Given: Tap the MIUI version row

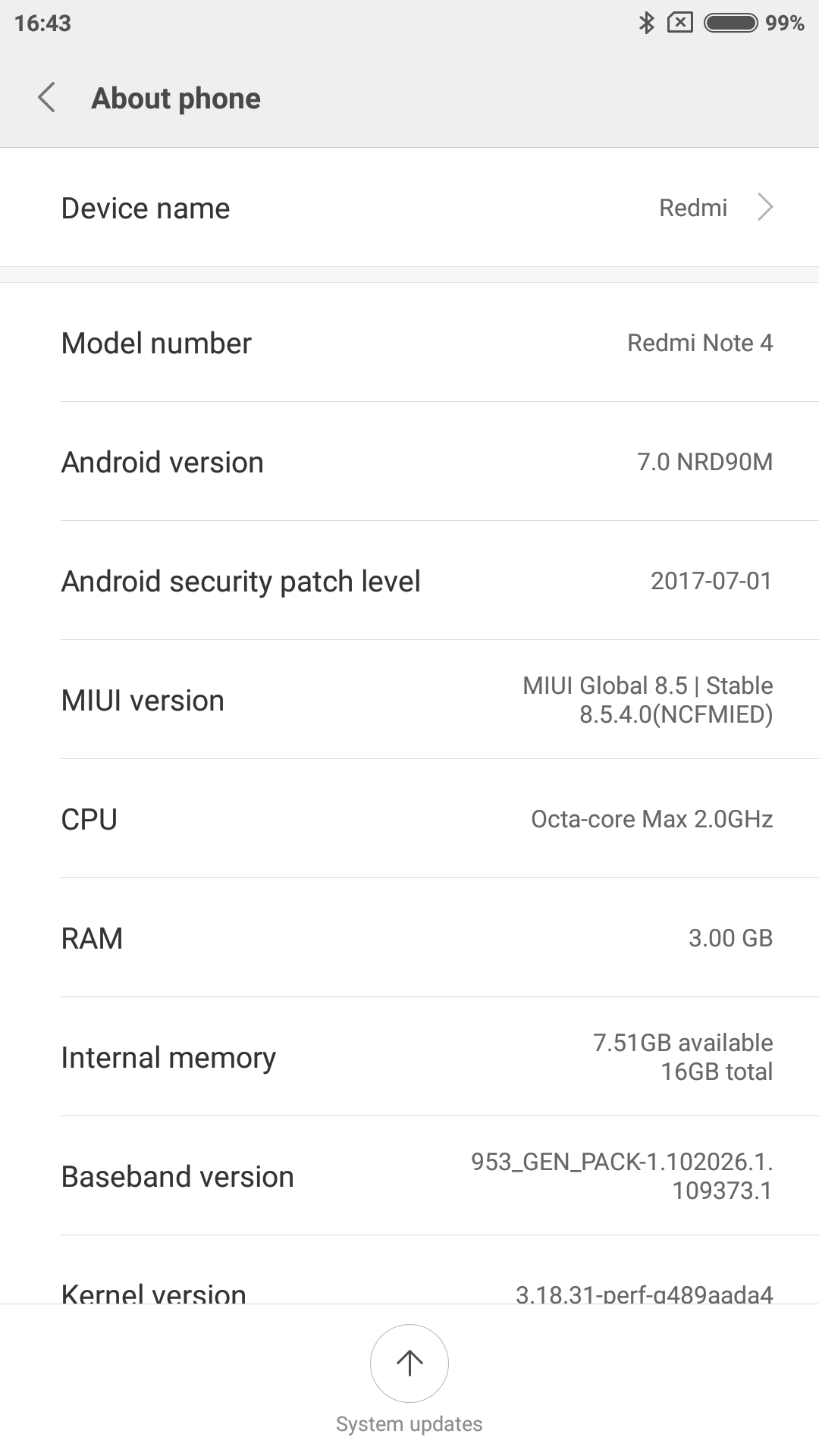Looking at the screenshot, I should pos(409,700).
